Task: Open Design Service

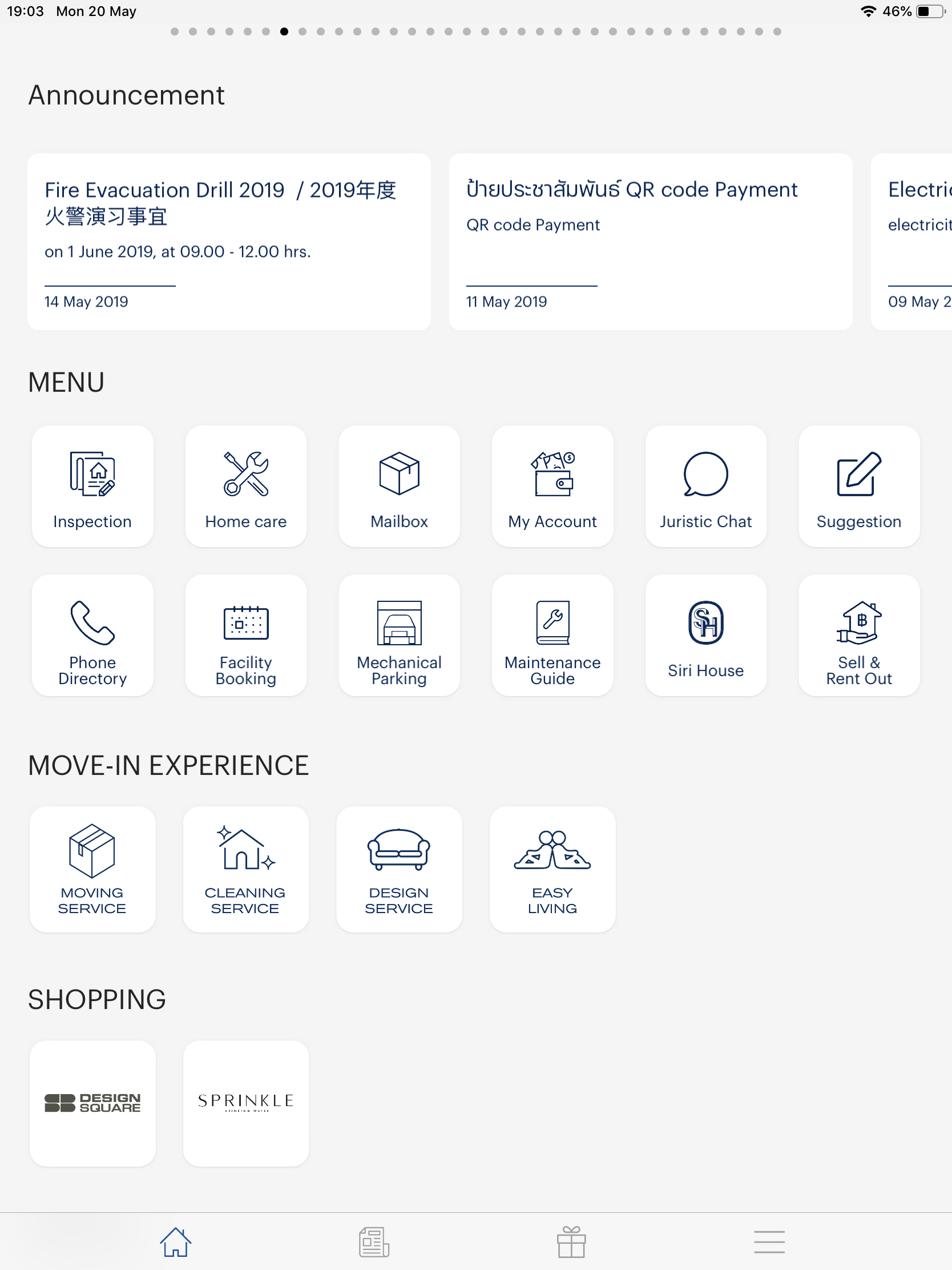Action: [399, 869]
